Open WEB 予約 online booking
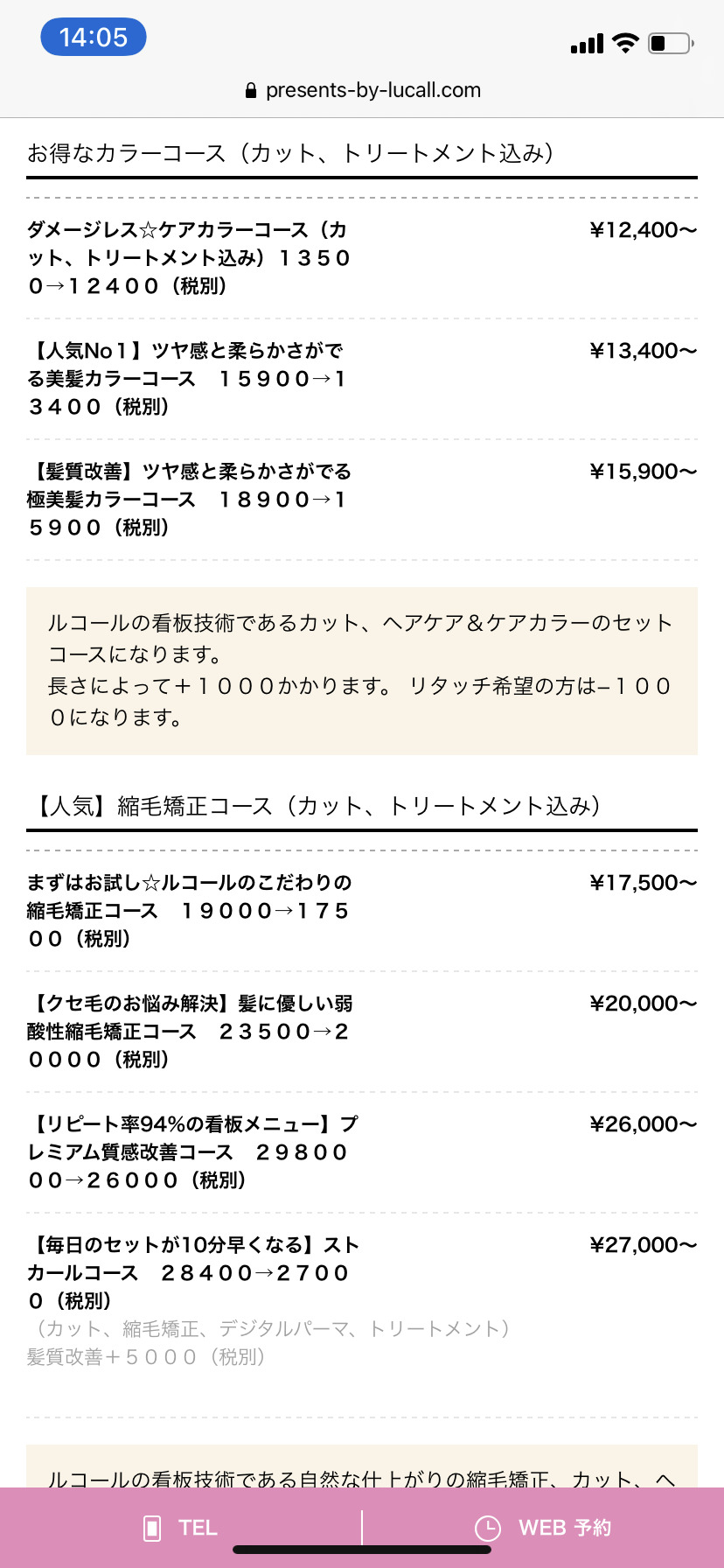724x1568 pixels. (543, 1528)
